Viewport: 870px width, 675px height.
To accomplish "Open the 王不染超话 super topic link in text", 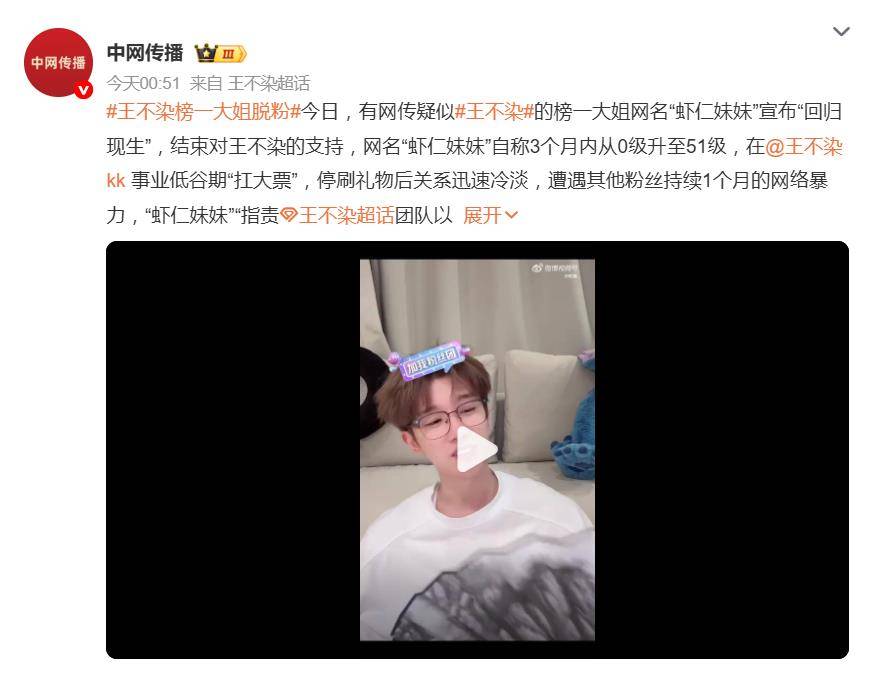I will (346, 215).
